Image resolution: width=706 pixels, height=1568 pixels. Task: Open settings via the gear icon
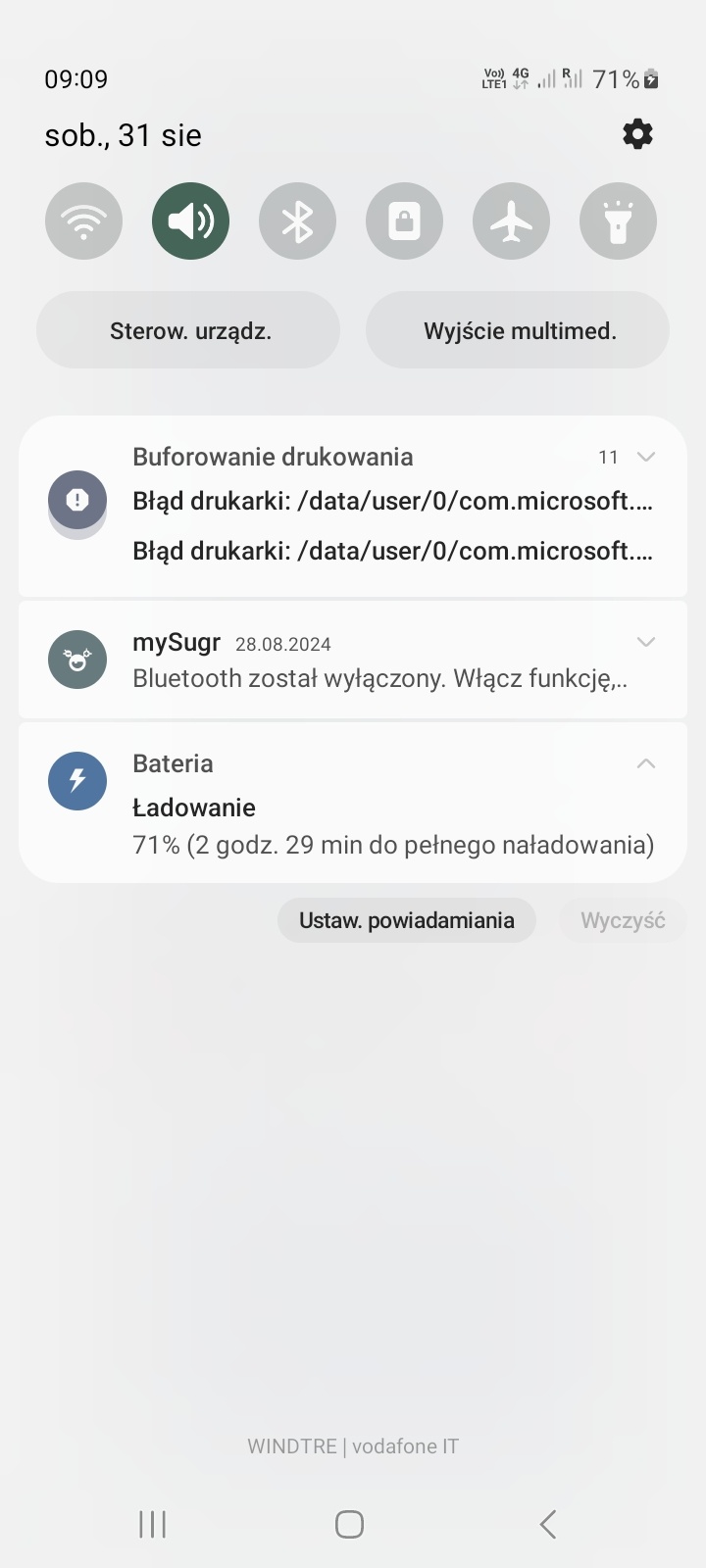pos(637,134)
